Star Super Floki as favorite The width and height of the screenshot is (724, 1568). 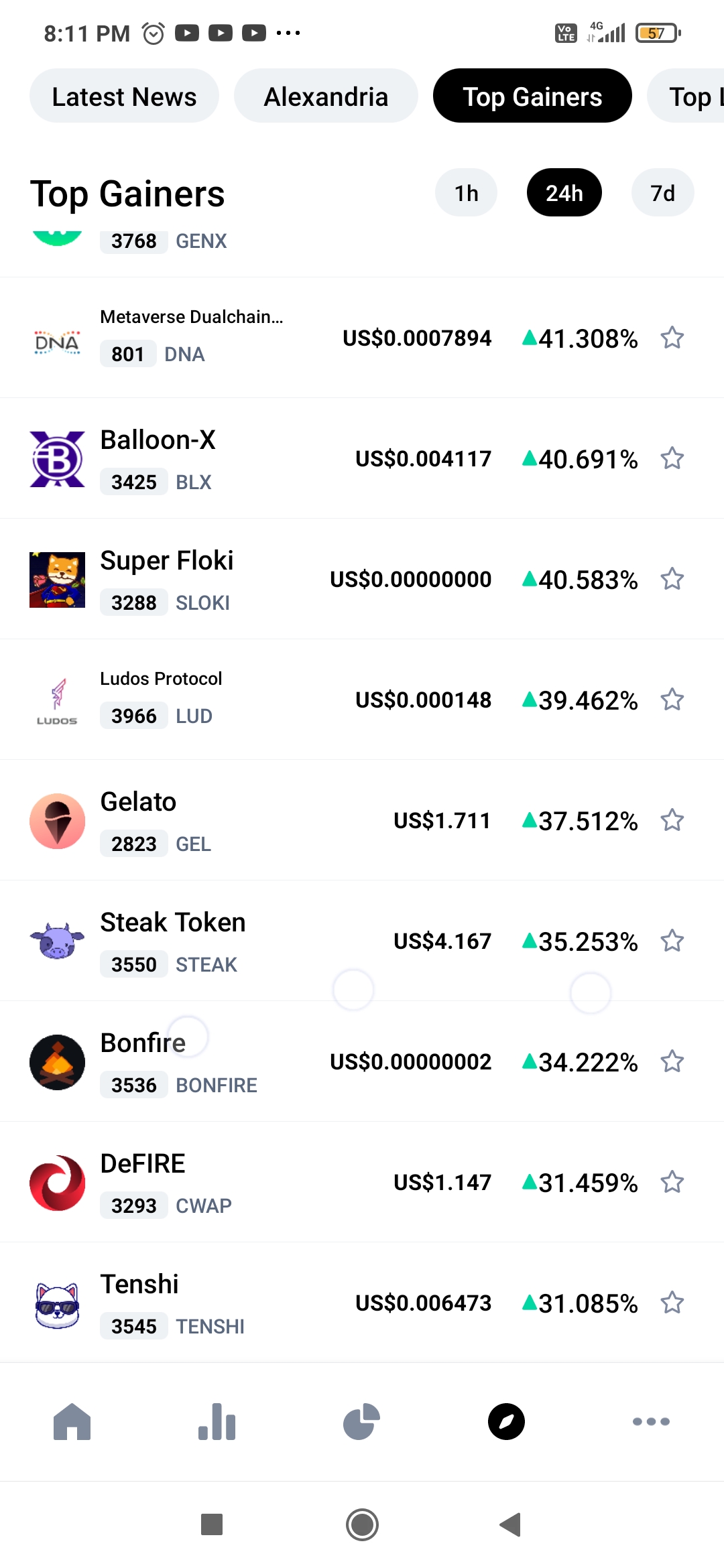(672, 579)
